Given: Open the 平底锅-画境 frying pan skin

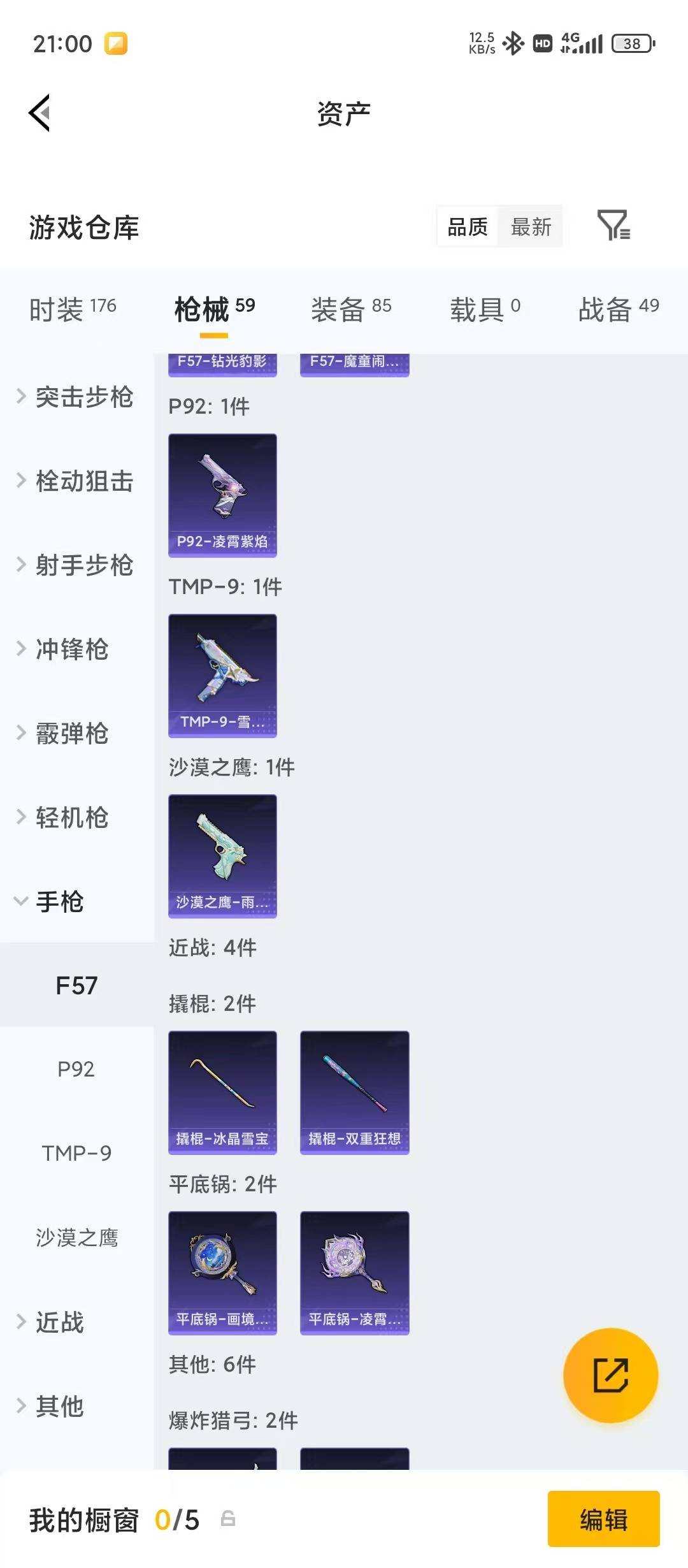Looking at the screenshot, I should pyautogui.click(x=222, y=1273).
